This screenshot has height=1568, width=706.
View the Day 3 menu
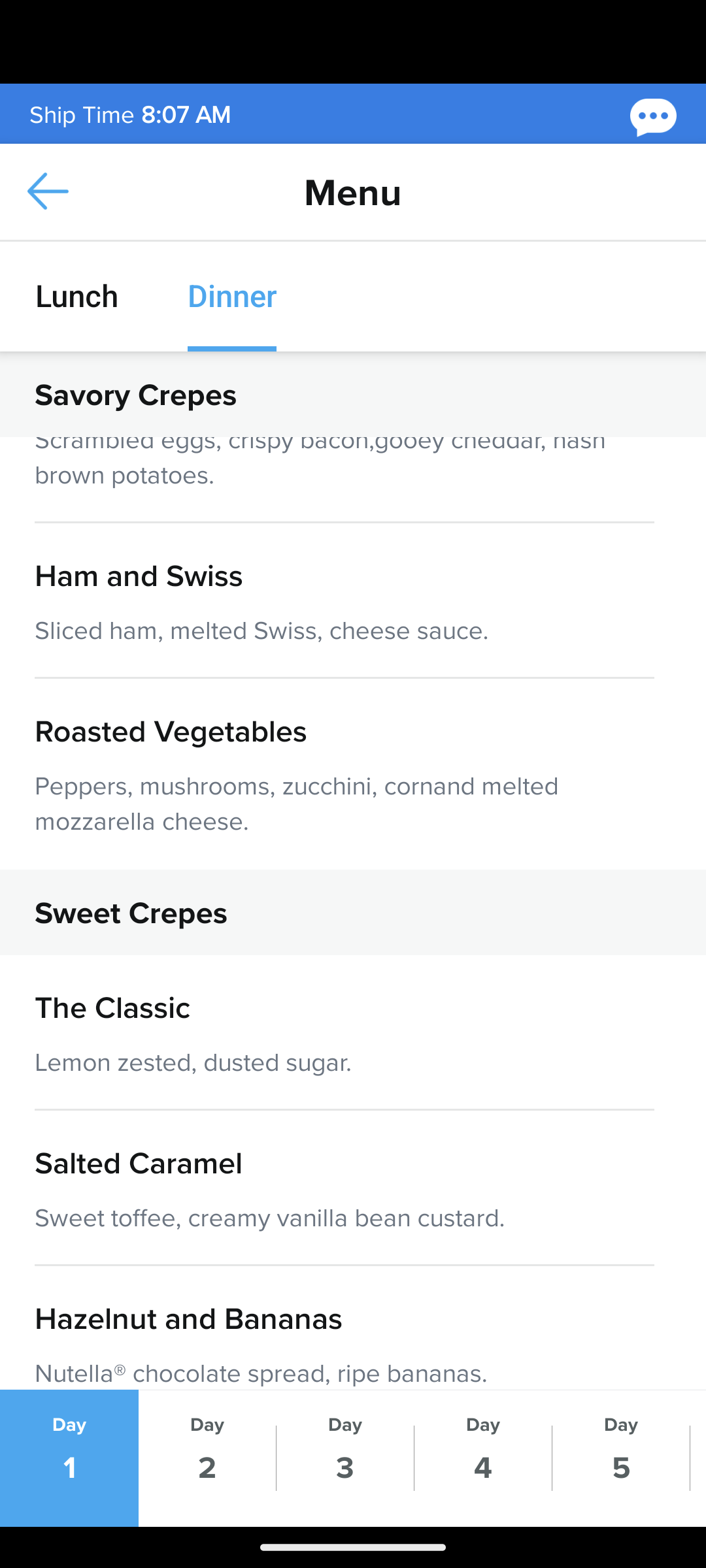[345, 1458]
